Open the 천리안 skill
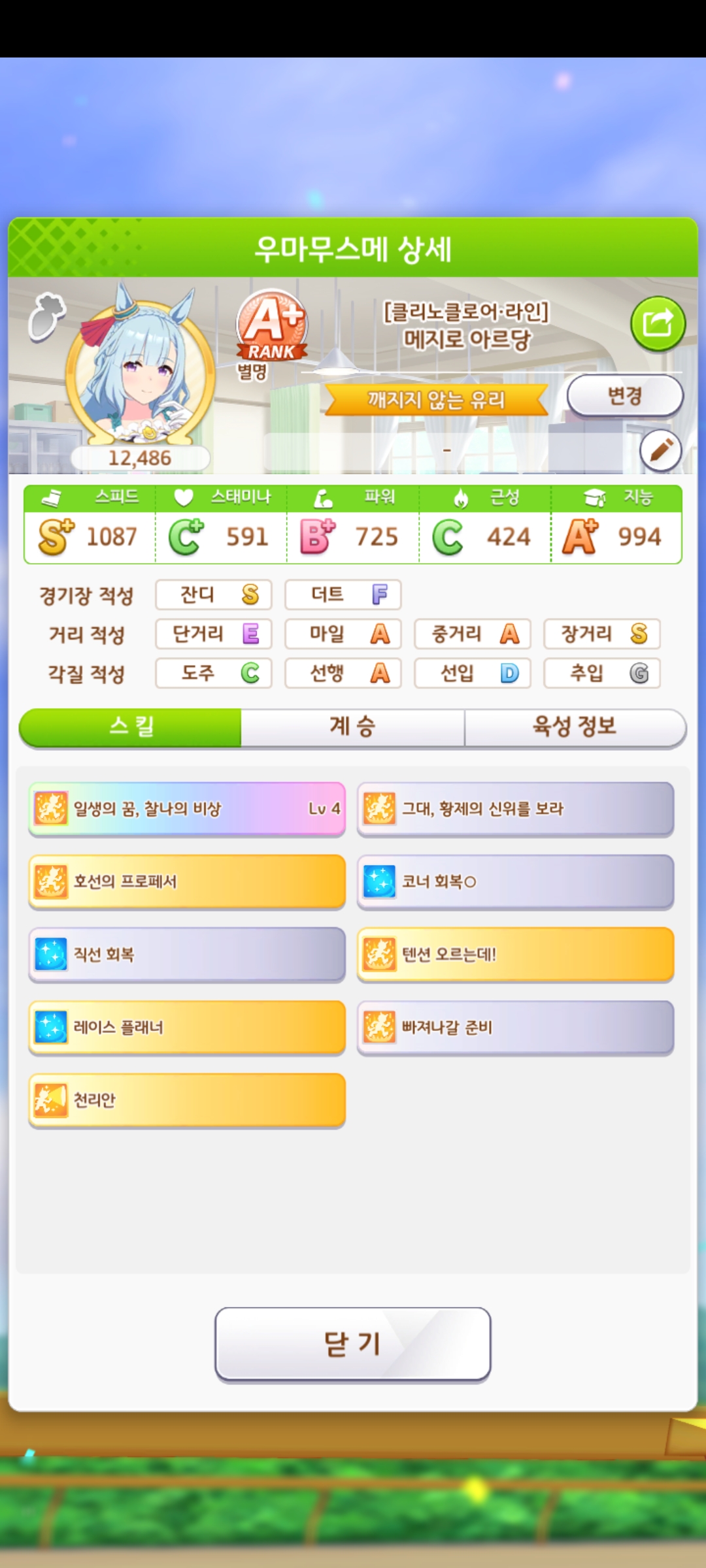Viewport: 706px width, 1568px height. pos(187,1100)
